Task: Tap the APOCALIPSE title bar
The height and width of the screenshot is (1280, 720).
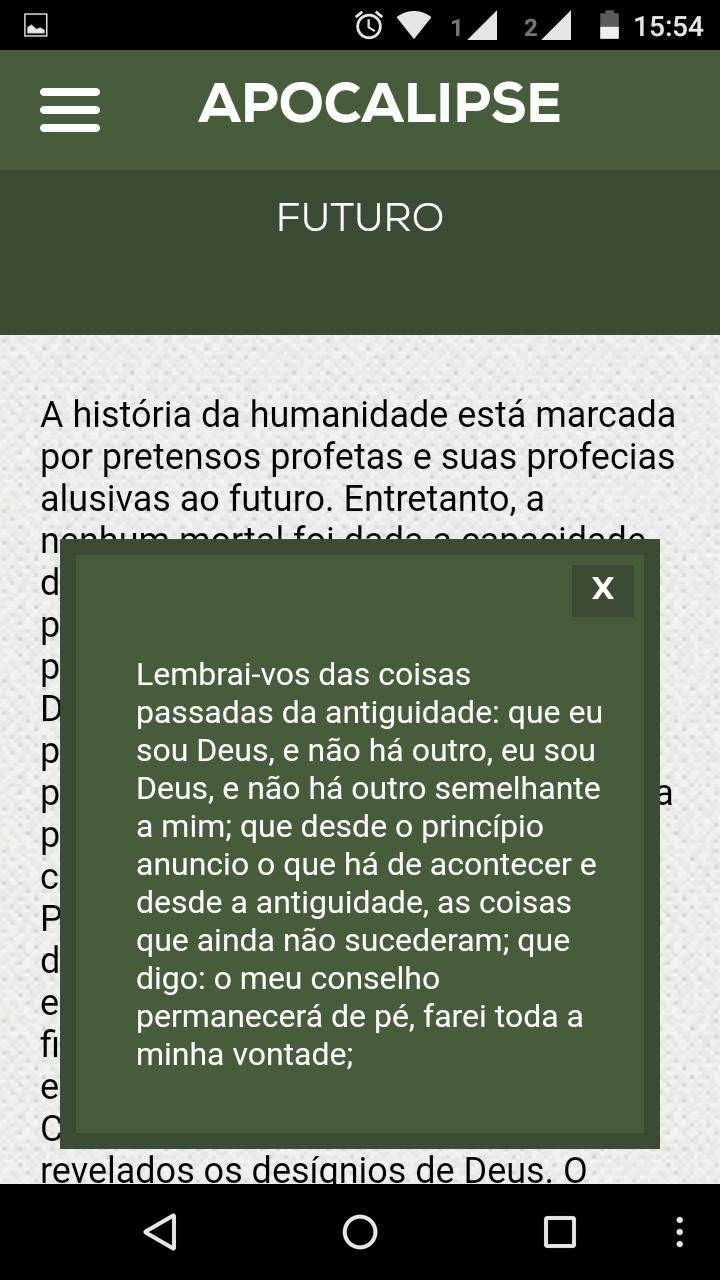Action: point(382,100)
